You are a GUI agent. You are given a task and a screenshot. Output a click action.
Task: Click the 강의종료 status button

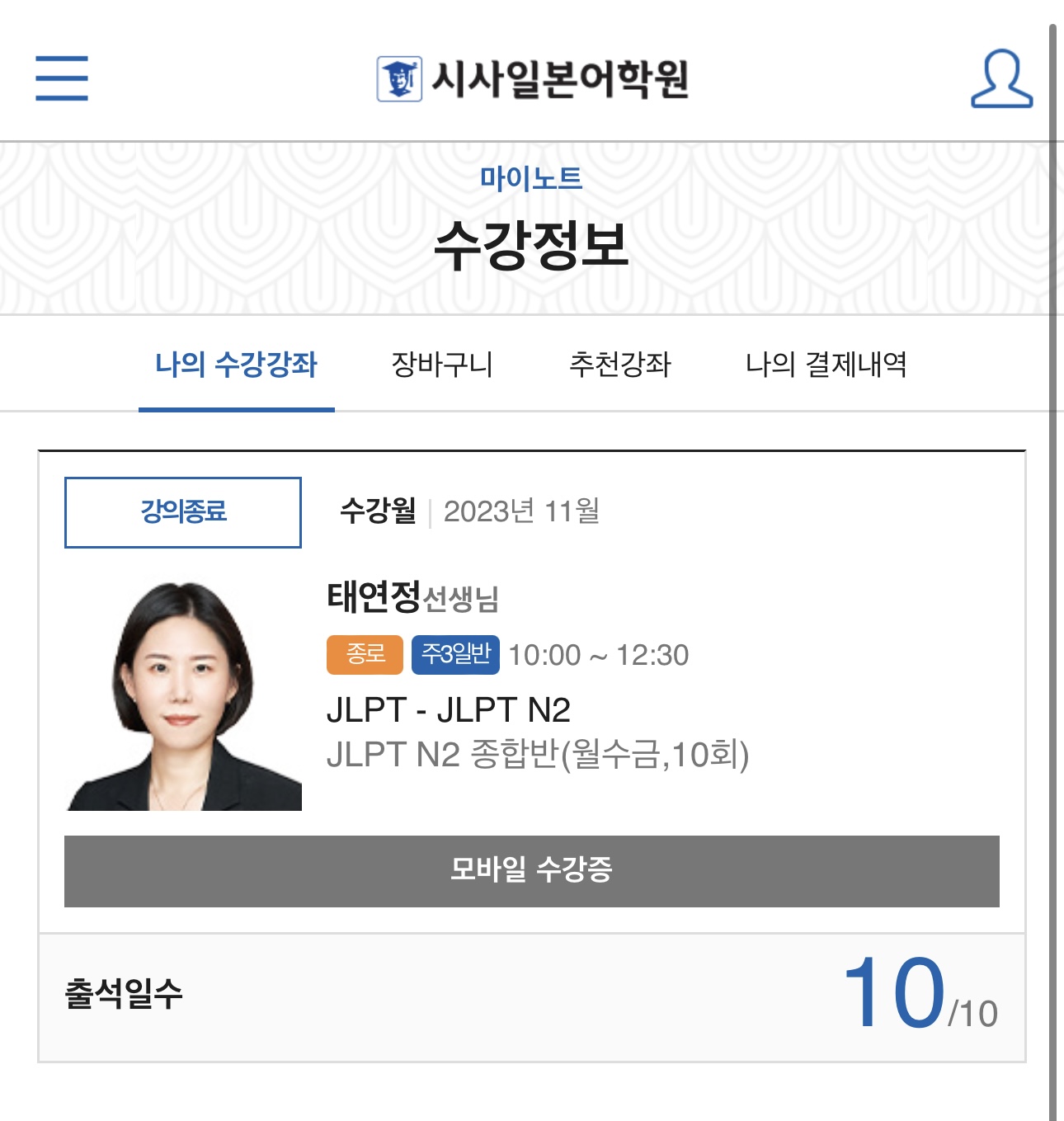183,511
